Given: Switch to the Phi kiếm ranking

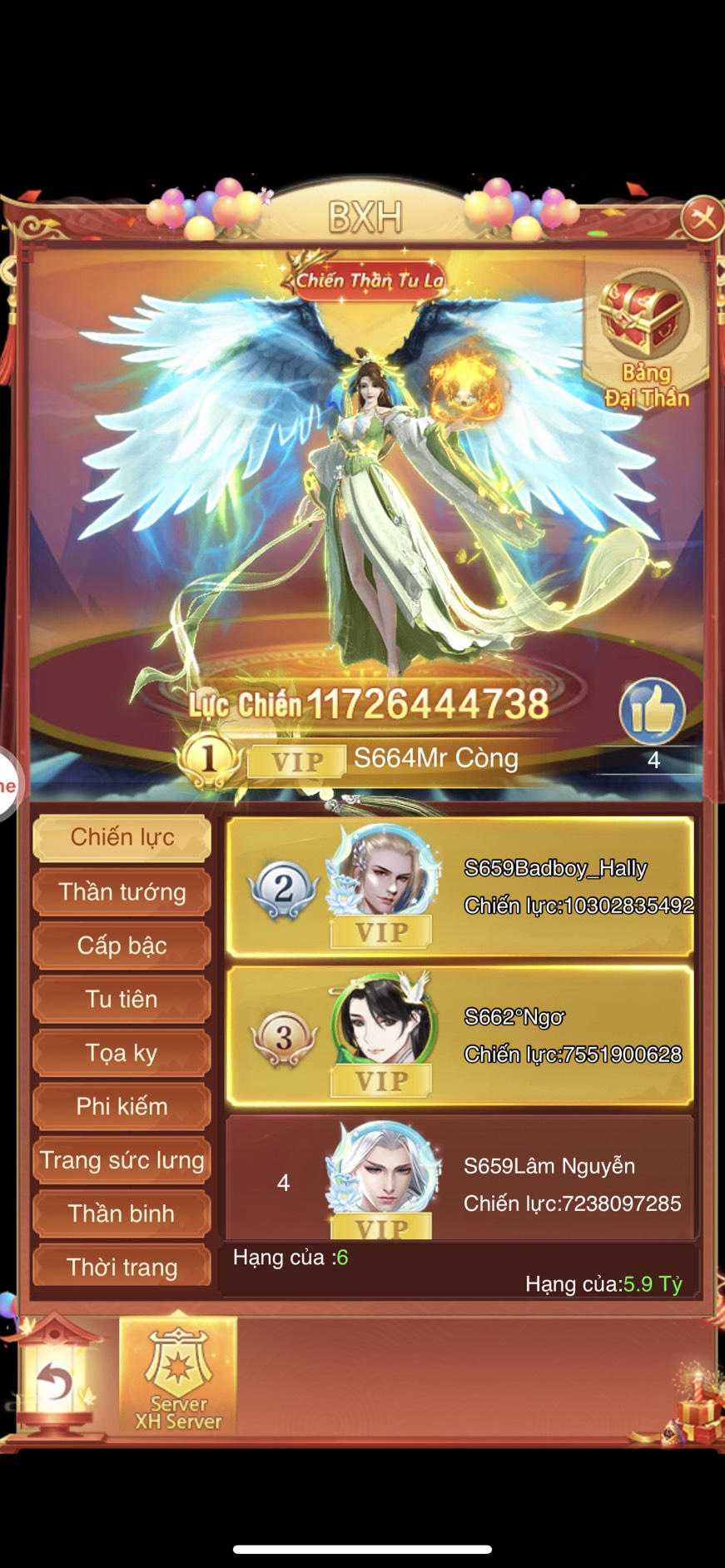Looking at the screenshot, I should (x=122, y=1106).
